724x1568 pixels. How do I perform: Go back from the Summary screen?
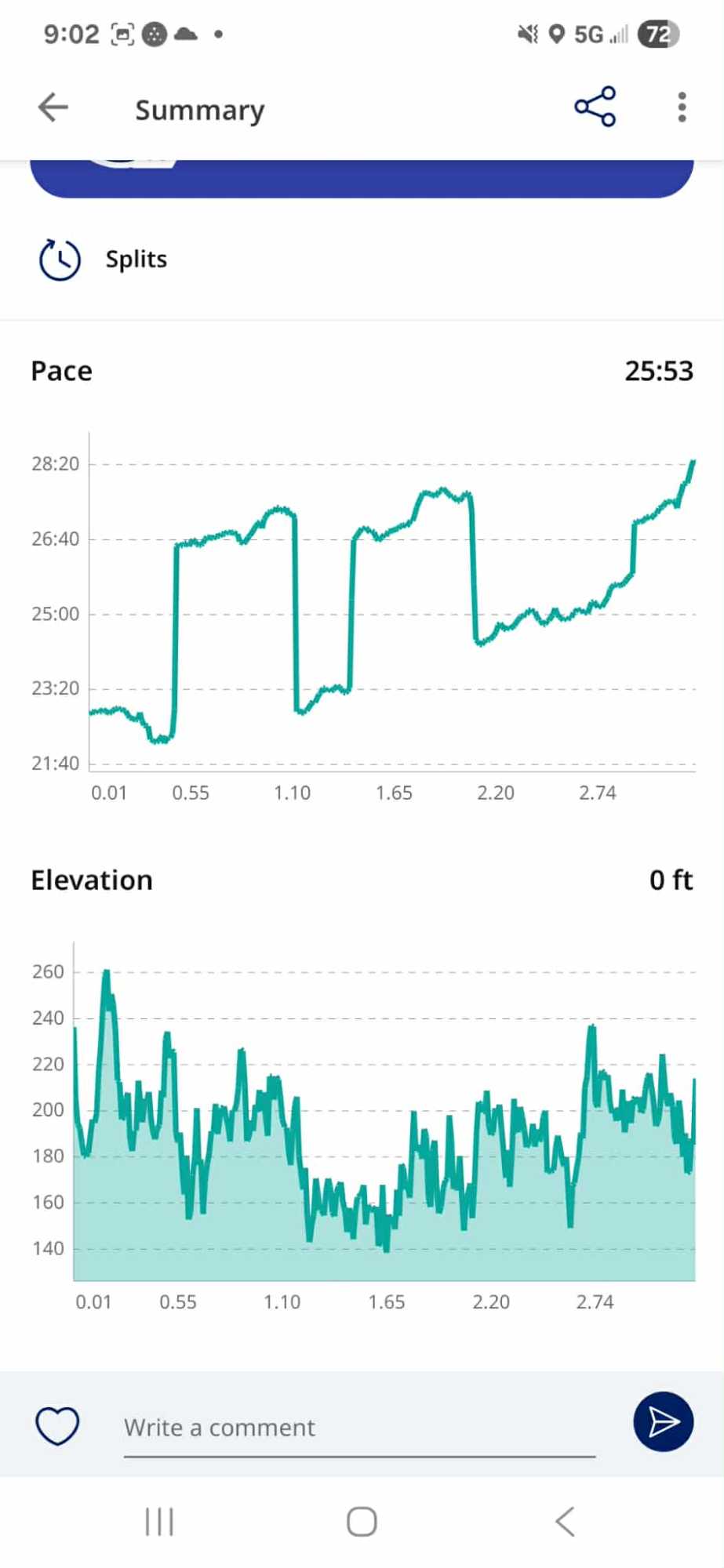pyautogui.click(x=53, y=107)
